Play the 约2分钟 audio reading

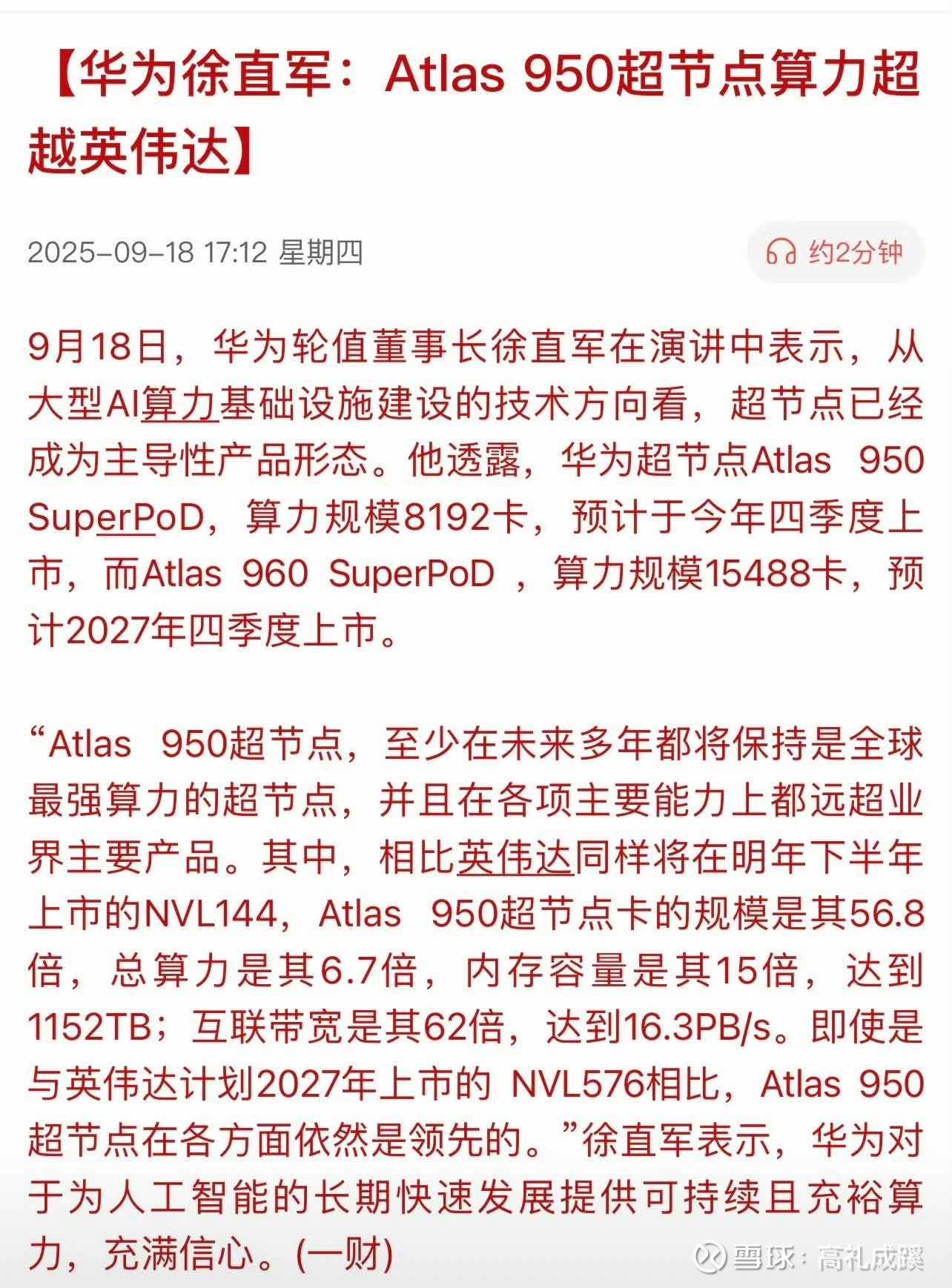pos(835,253)
